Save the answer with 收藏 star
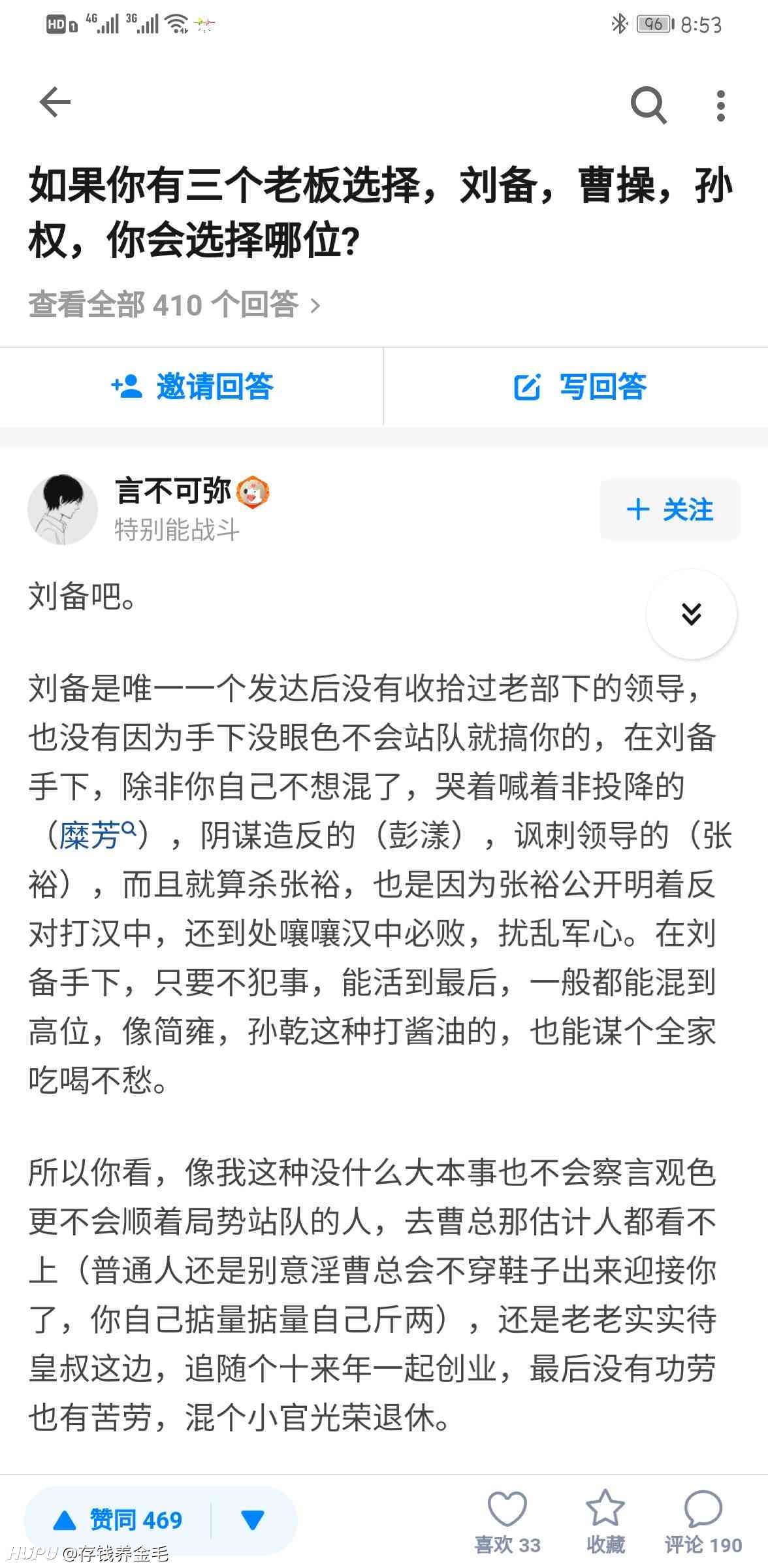Viewport: 768px width, 1568px height. point(605,1522)
